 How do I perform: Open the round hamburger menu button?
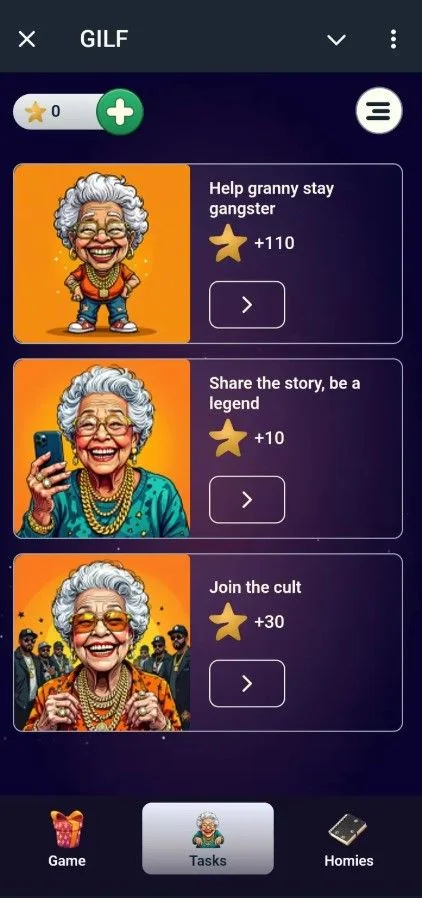point(379,111)
